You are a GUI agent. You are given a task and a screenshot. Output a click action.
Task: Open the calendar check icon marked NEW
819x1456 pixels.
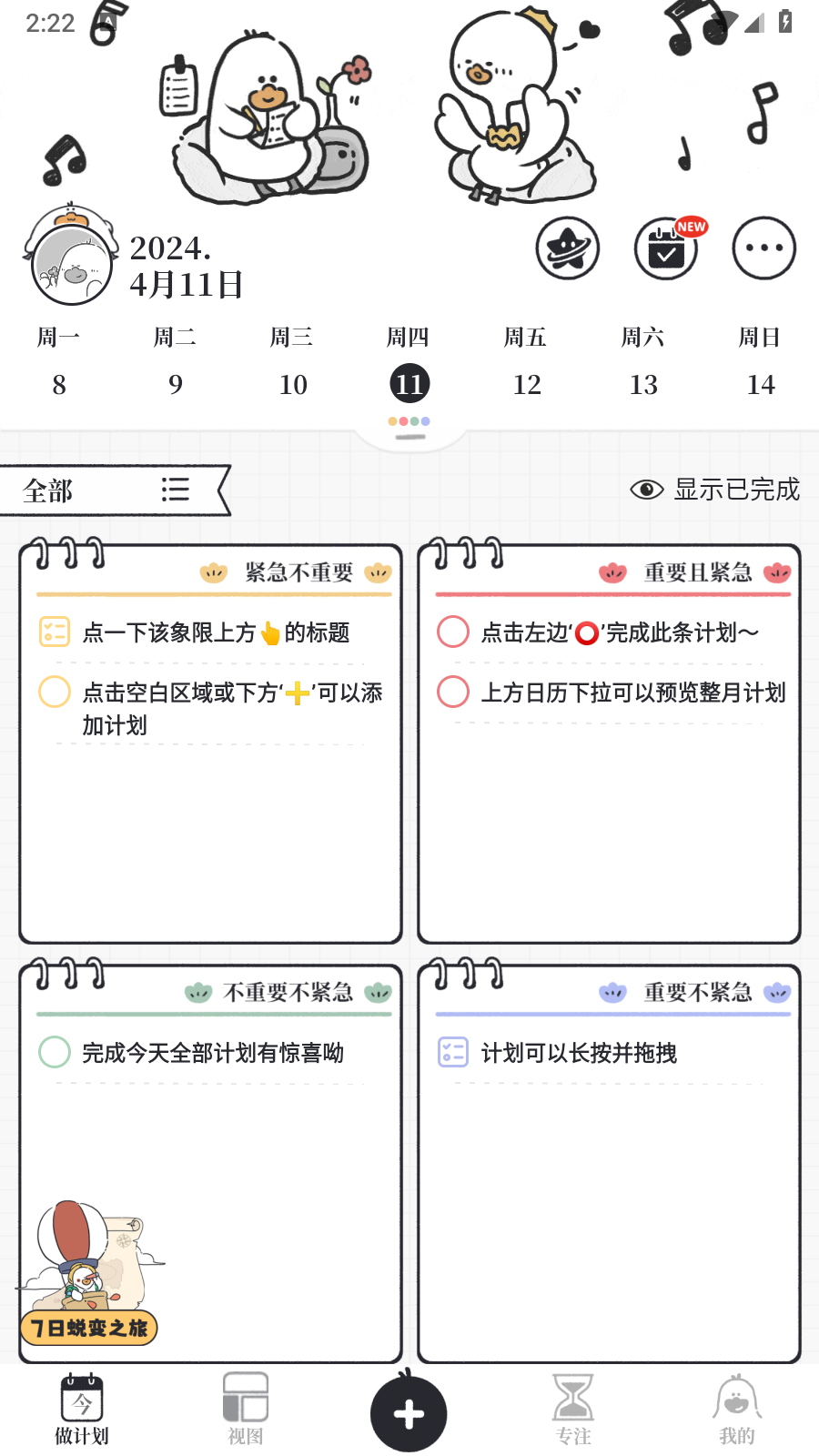pyautogui.click(x=667, y=248)
